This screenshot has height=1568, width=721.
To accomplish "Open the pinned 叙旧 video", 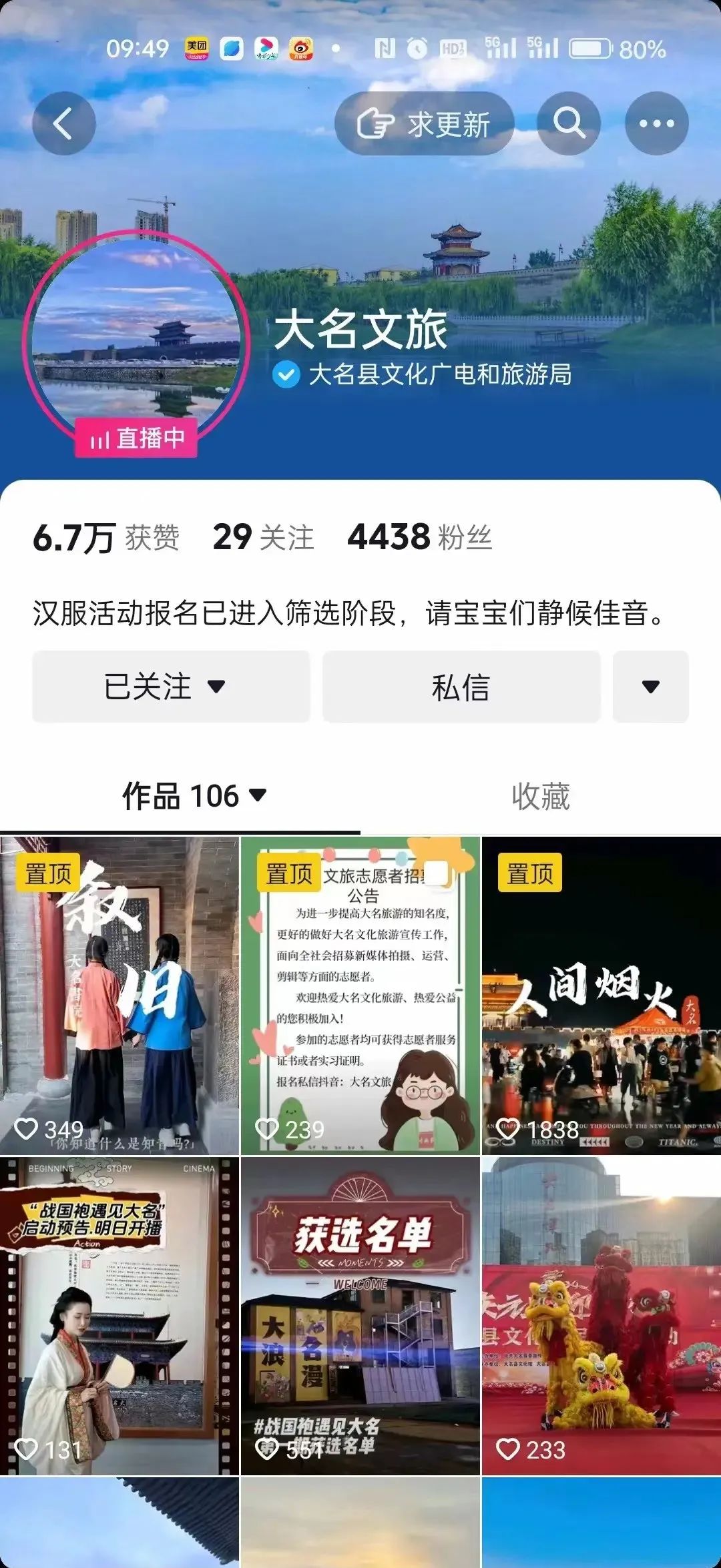I will pos(119,996).
